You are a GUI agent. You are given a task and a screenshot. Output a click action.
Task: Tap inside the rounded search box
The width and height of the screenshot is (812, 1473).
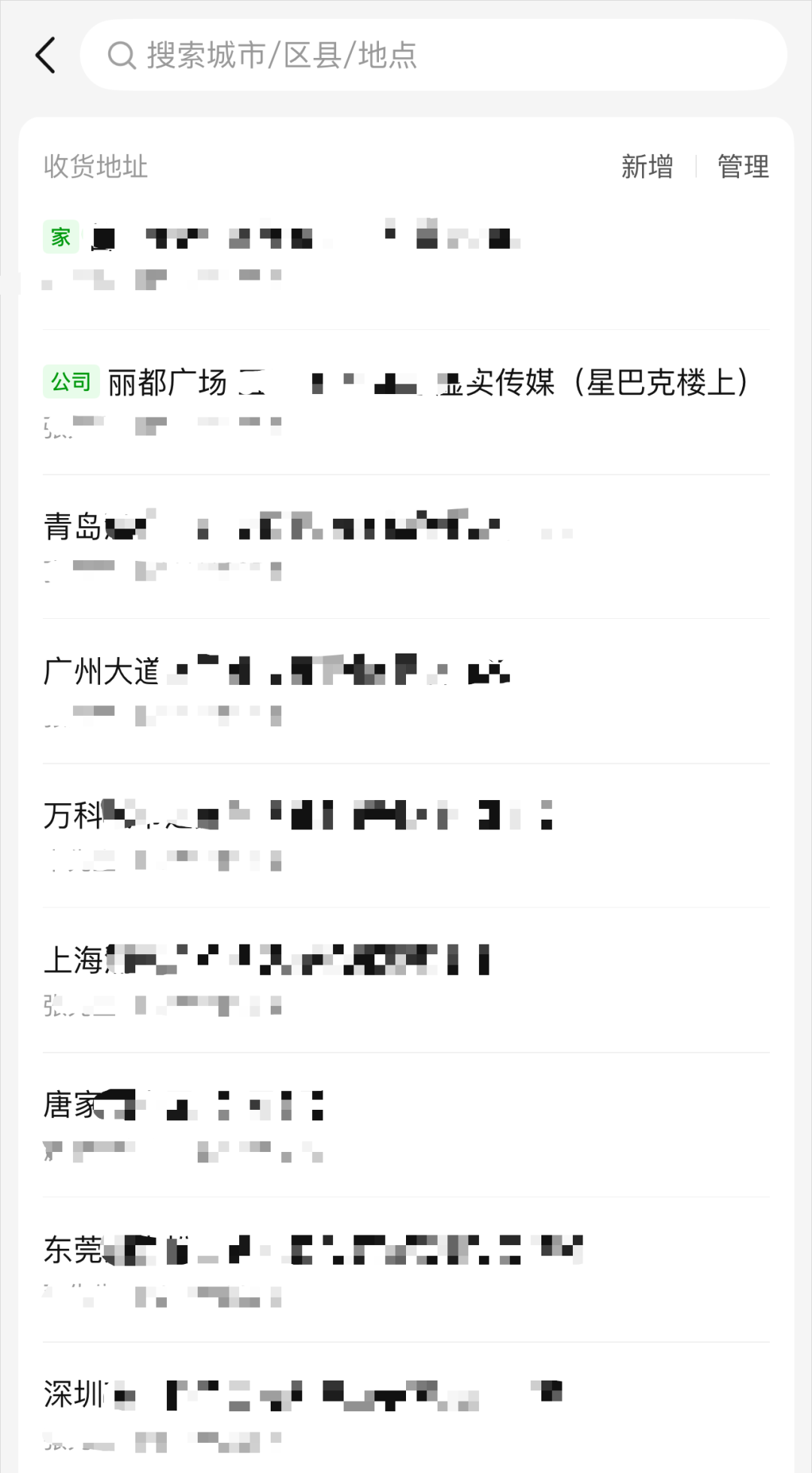click(436, 55)
